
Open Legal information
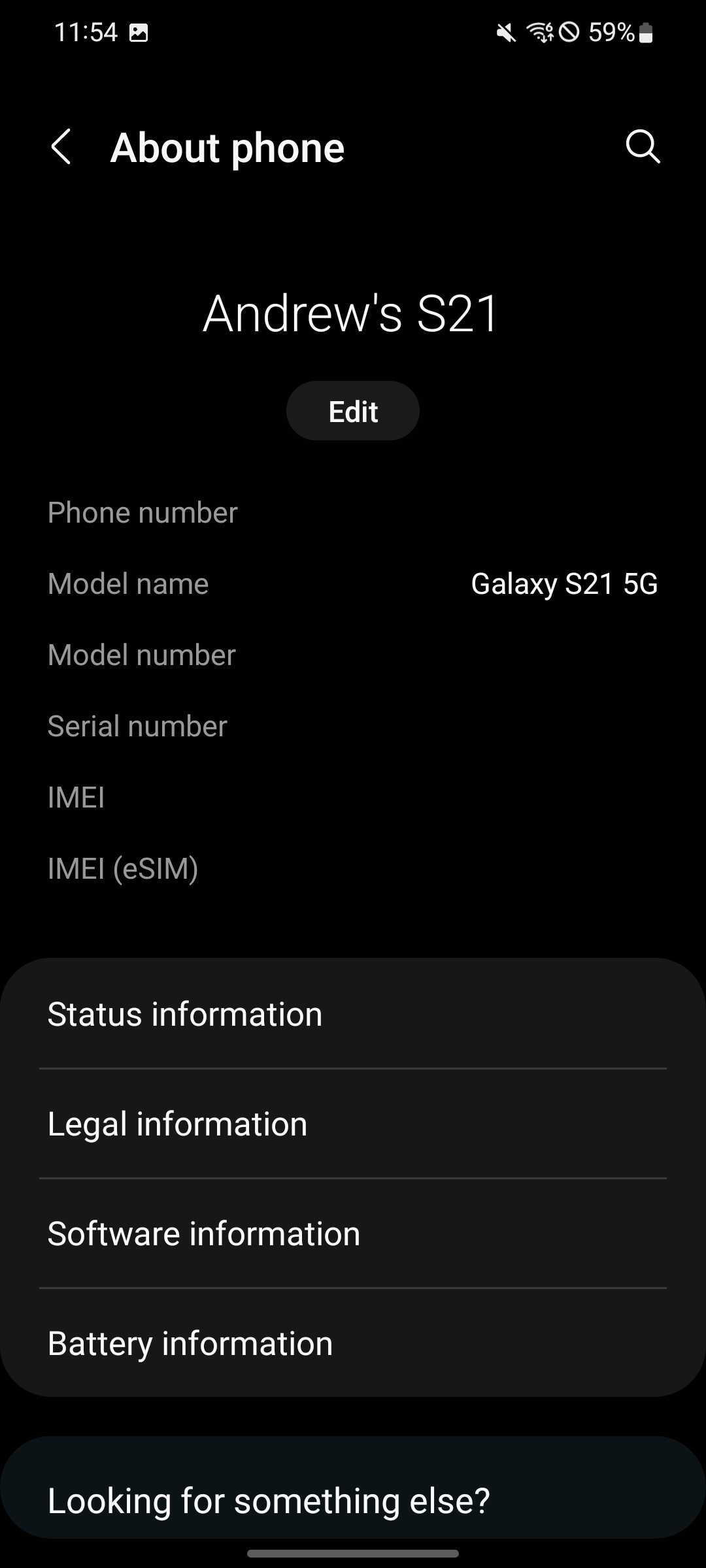tap(353, 1124)
